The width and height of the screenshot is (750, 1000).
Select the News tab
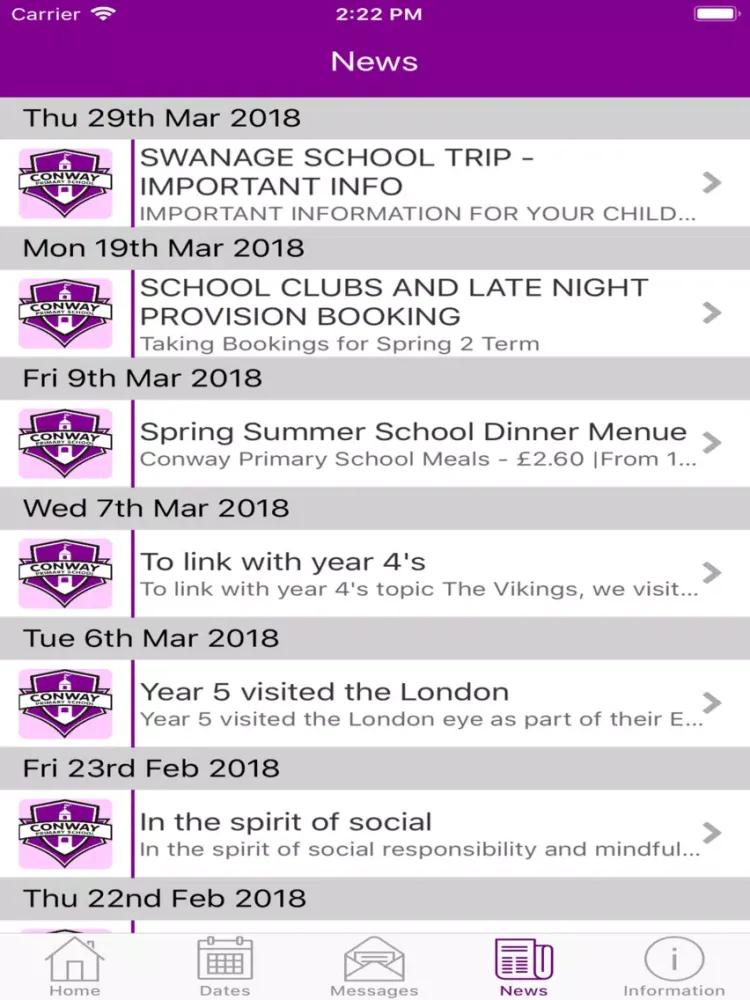[x=524, y=966]
